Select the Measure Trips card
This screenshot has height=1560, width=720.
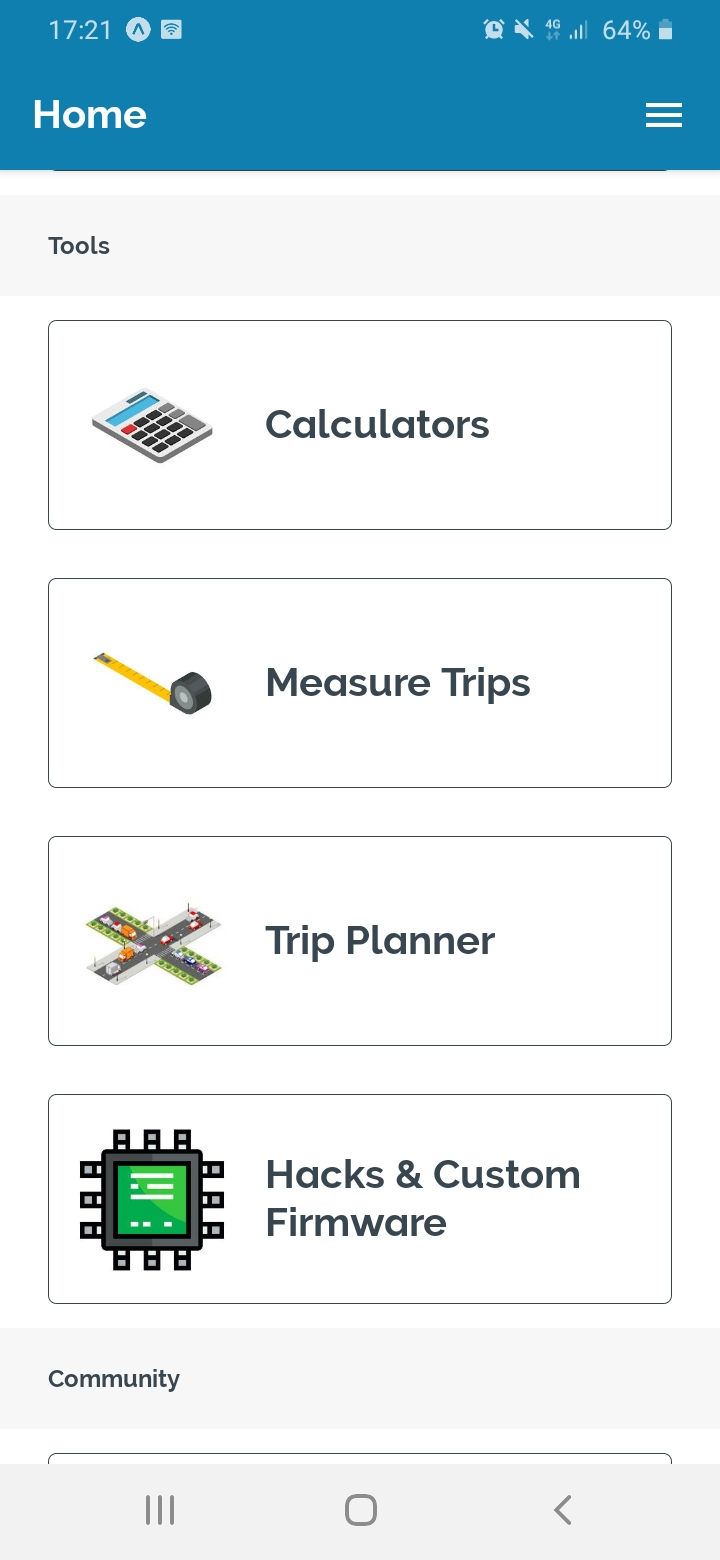click(360, 683)
